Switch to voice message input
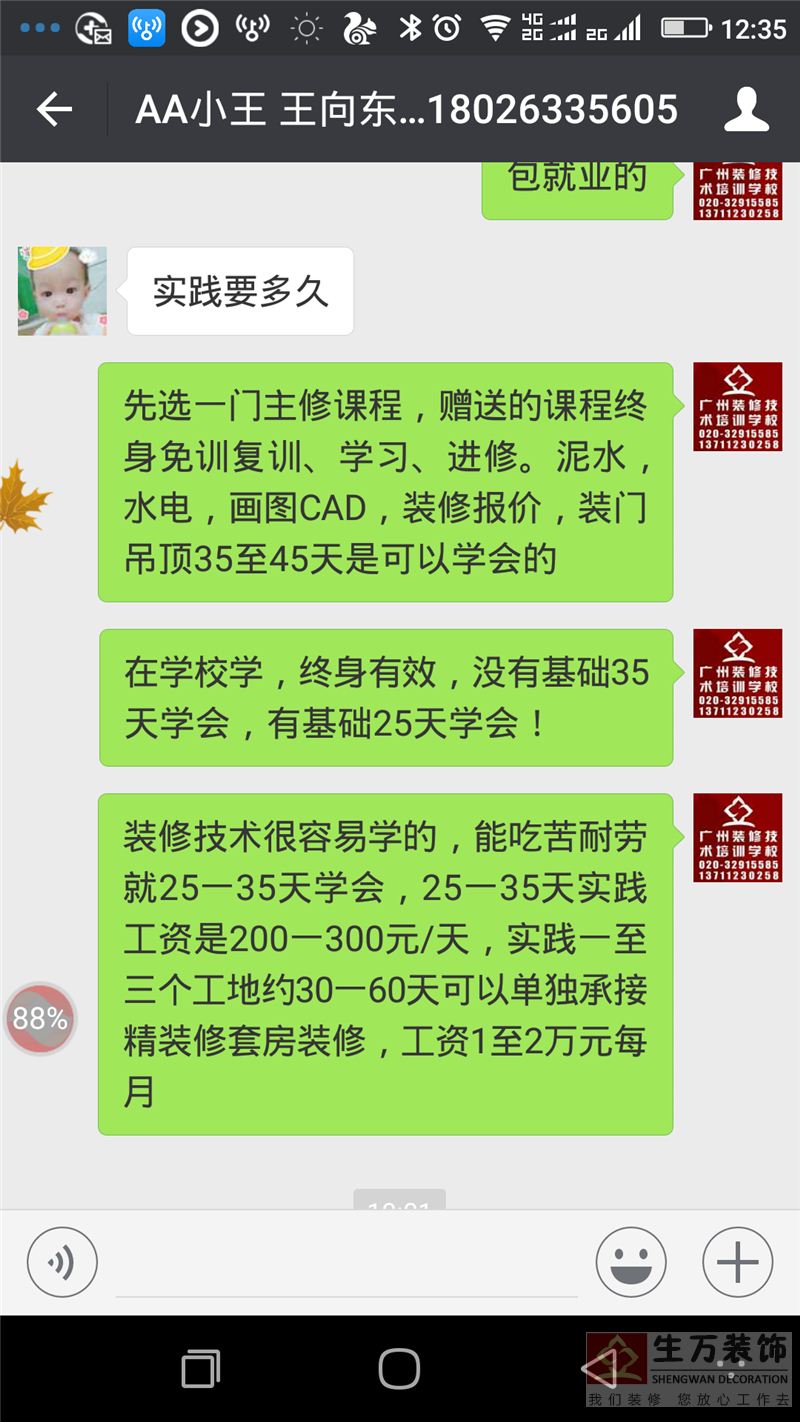The image size is (800, 1422). 62,1262
